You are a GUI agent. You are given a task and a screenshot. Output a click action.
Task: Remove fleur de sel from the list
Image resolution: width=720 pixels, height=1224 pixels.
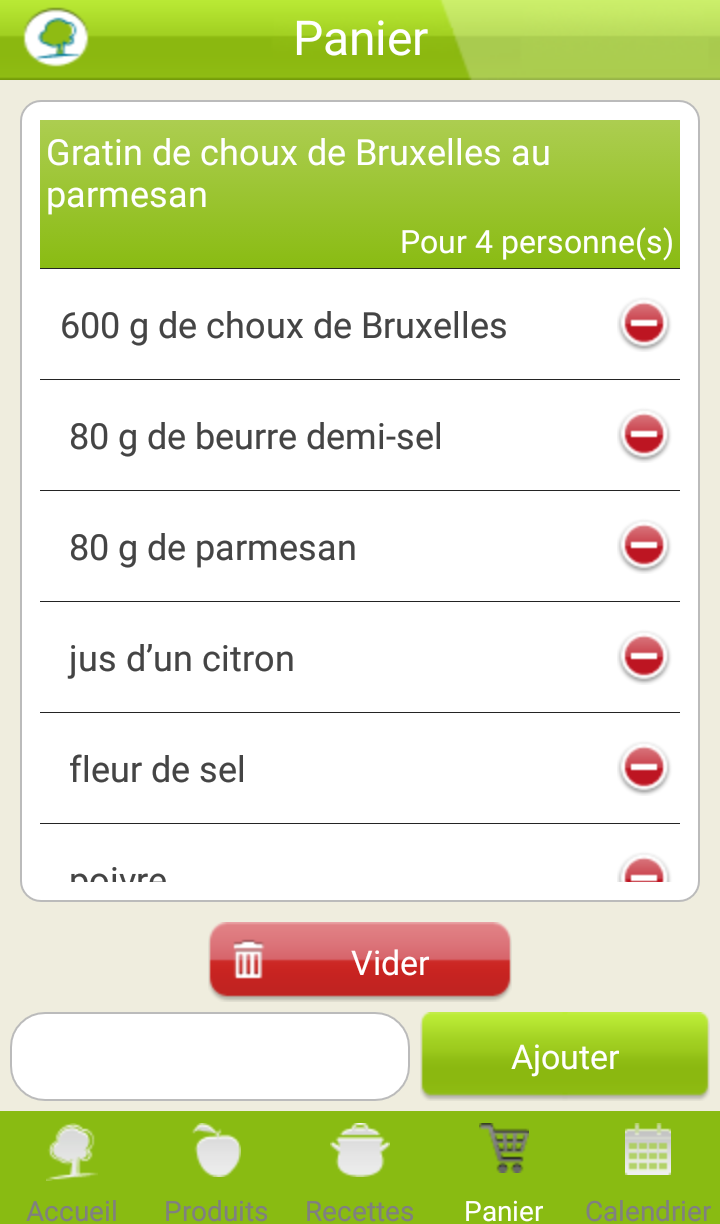643,768
